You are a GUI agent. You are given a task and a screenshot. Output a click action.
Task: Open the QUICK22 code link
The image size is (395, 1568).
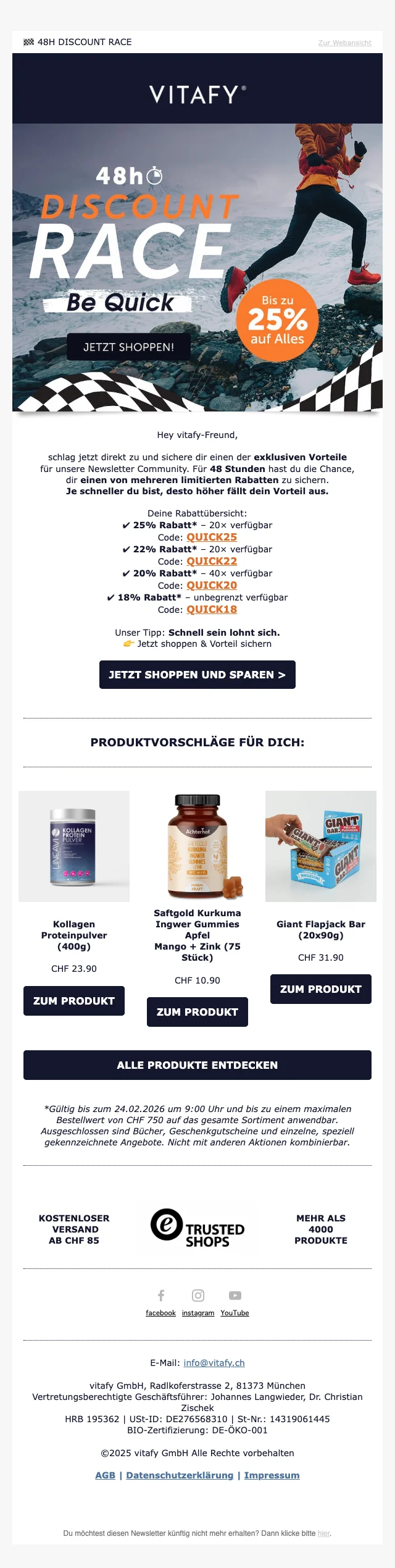[212, 561]
